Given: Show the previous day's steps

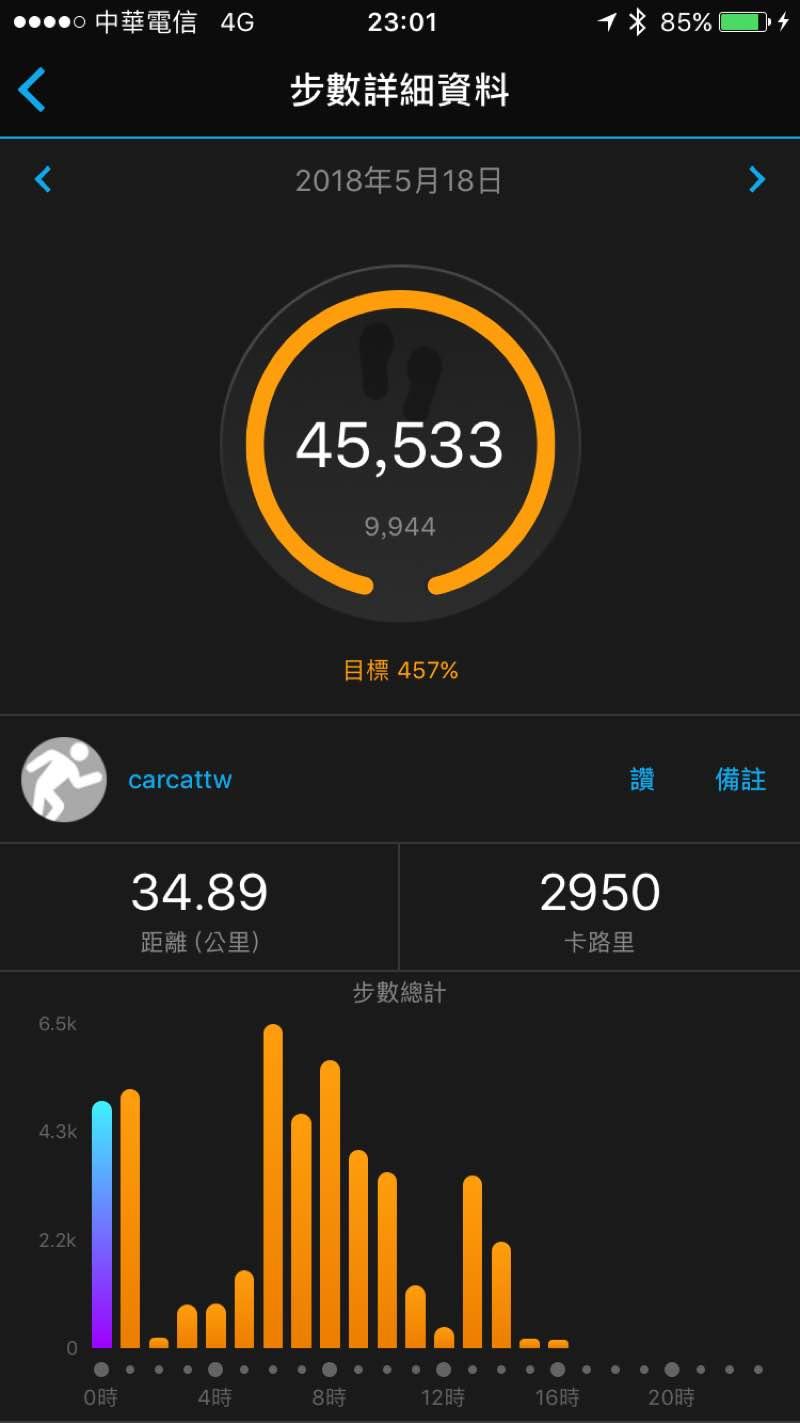Looking at the screenshot, I should point(43,180).
